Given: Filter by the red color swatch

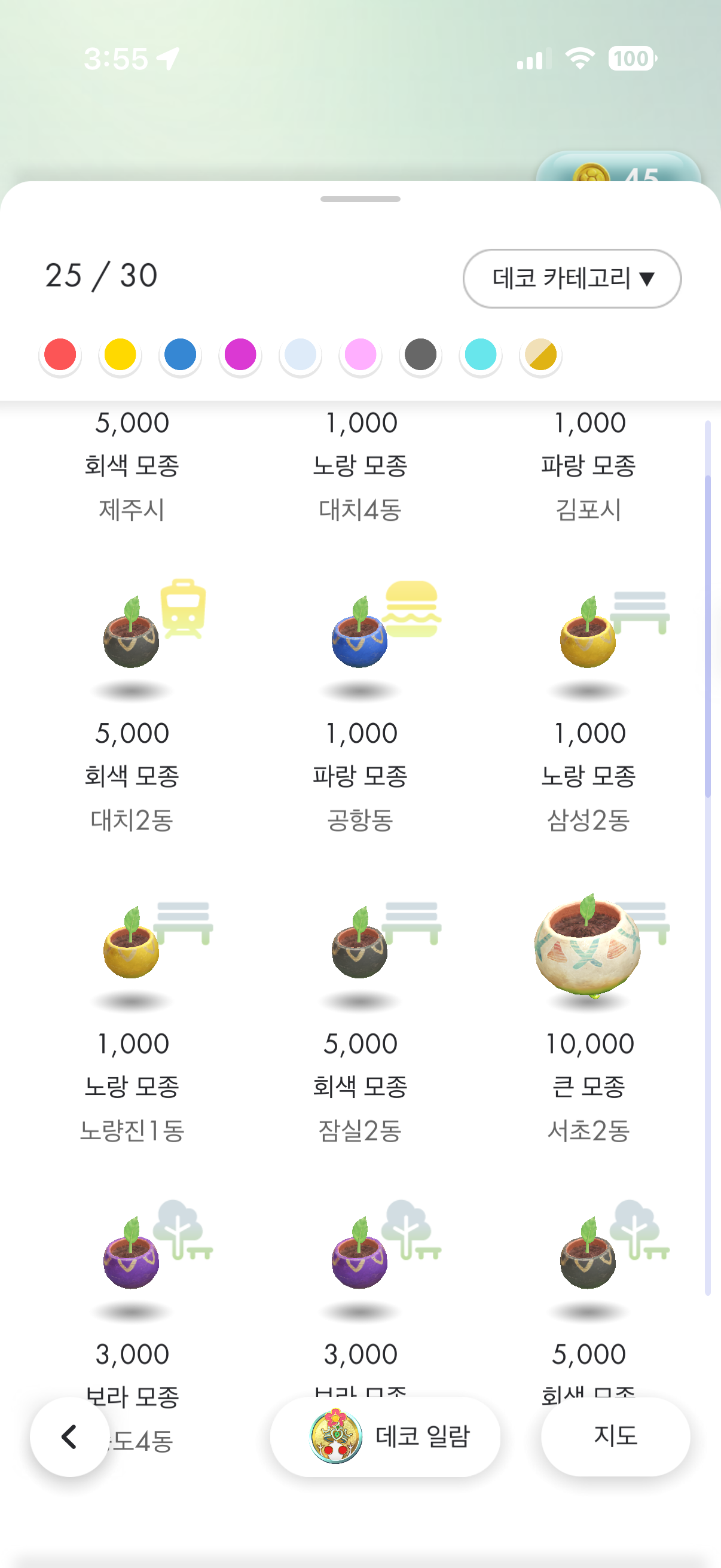Looking at the screenshot, I should tap(60, 355).
